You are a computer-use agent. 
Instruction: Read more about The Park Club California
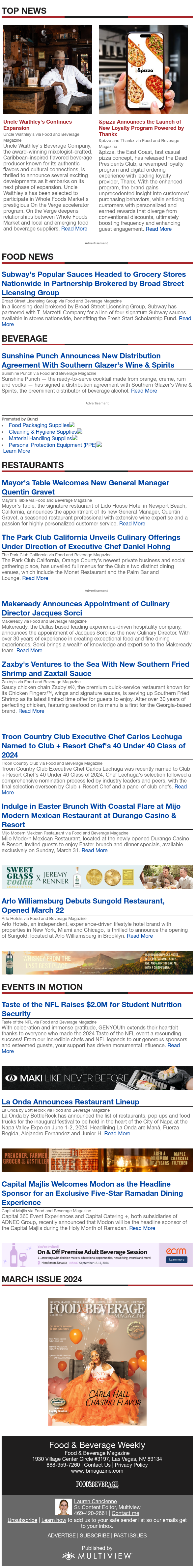pyautogui.click(x=35, y=578)
